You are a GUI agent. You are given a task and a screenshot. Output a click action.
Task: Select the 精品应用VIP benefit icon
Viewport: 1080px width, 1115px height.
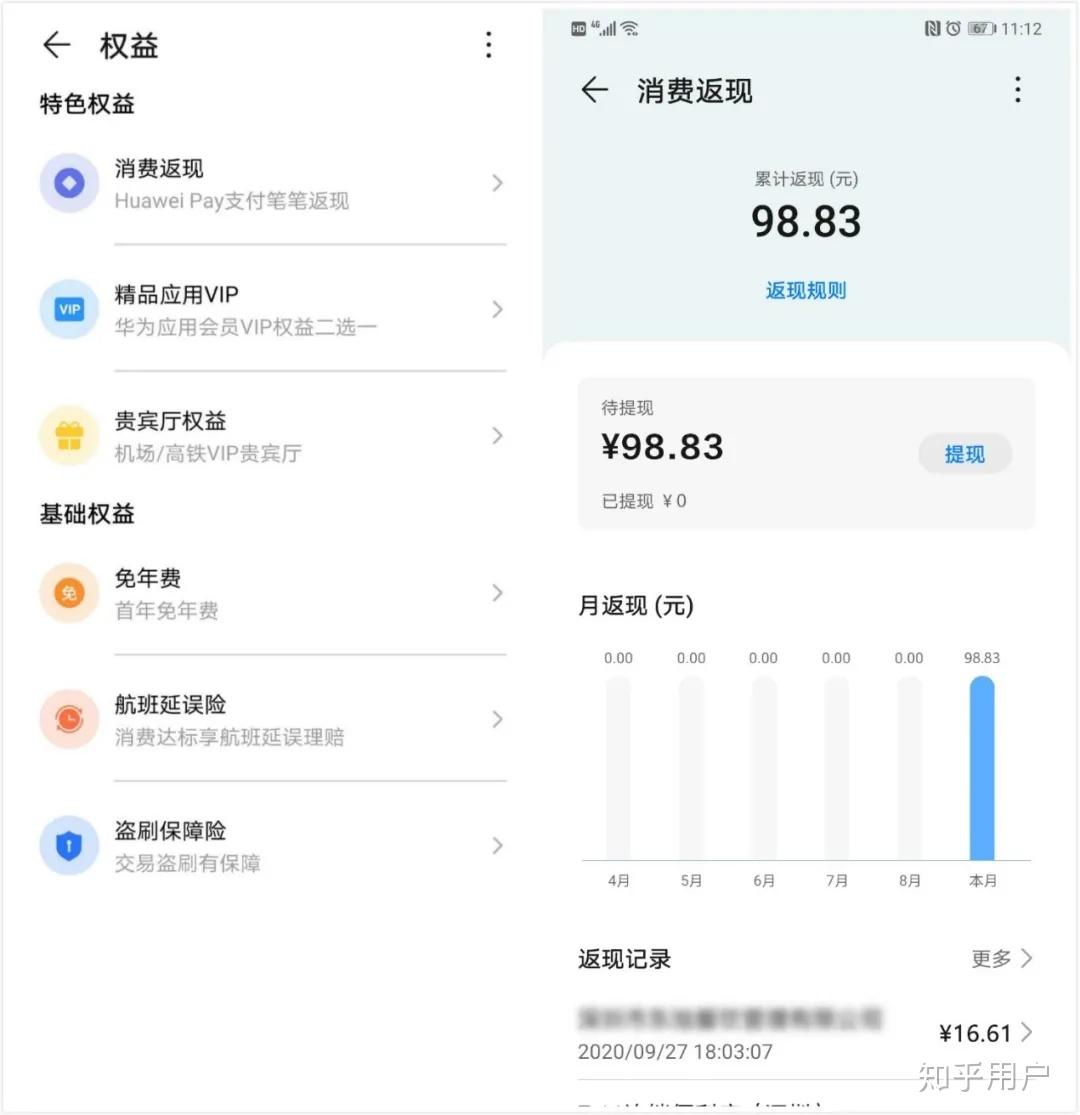pos(67,310)
